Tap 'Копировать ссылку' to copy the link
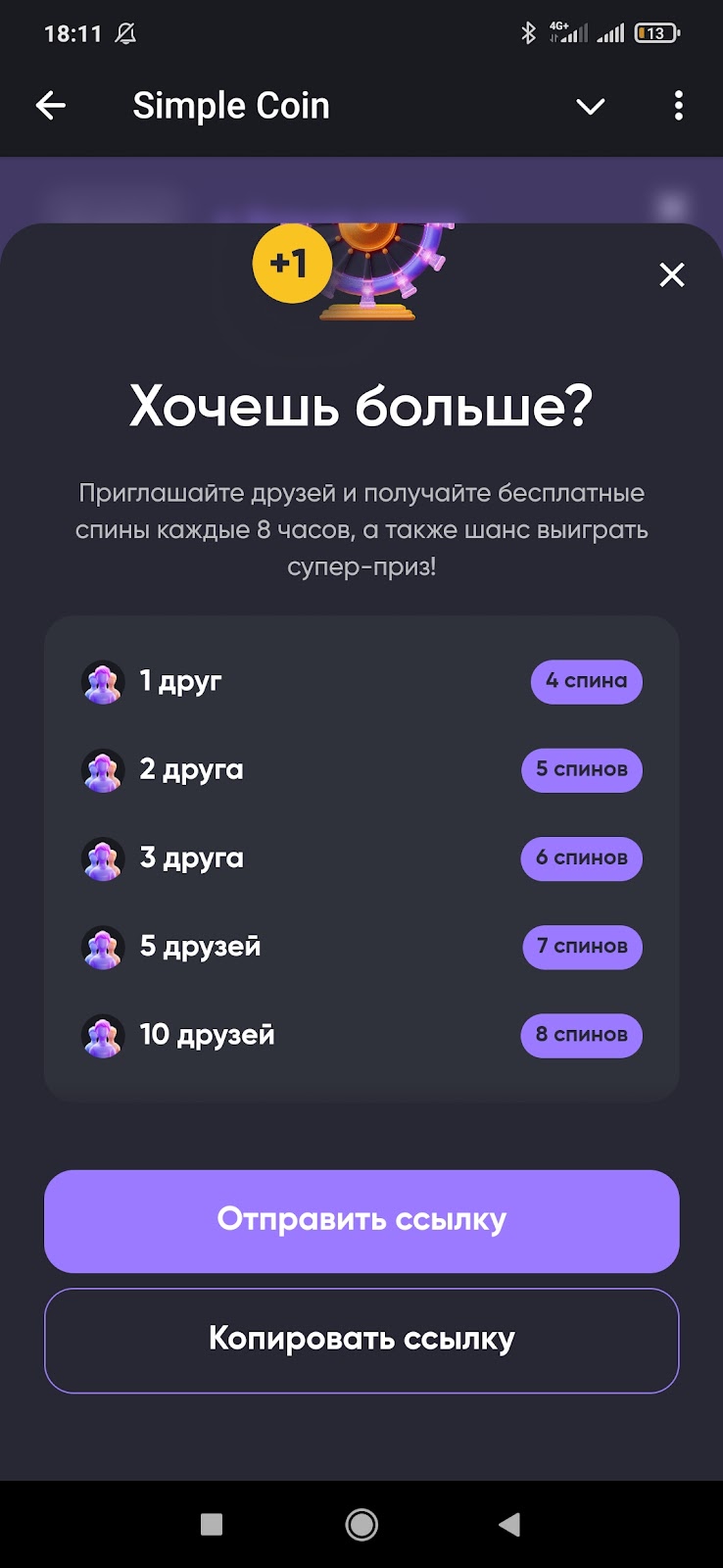Viewport: 723px width, 1568px height. (361, 1340)
